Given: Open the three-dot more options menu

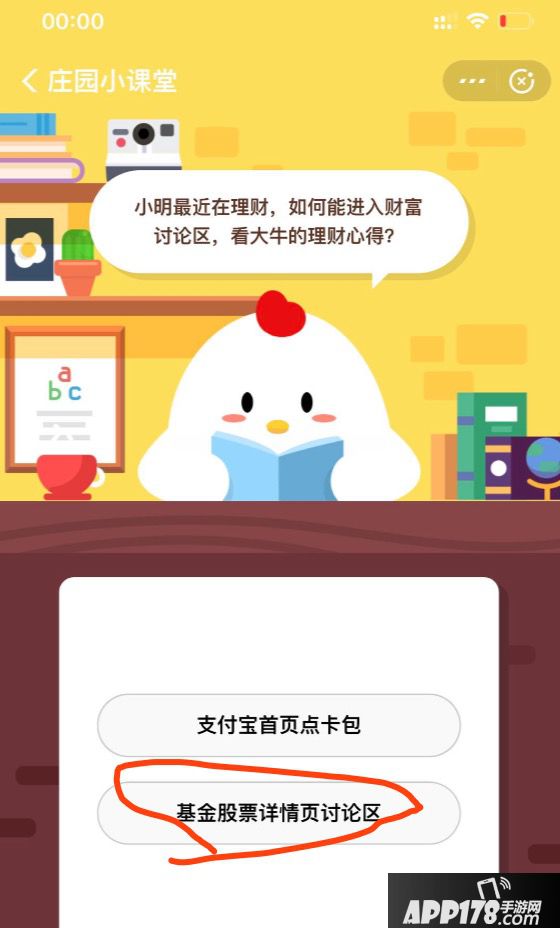Looking at the screenshot, I should [x=472, y=81].
